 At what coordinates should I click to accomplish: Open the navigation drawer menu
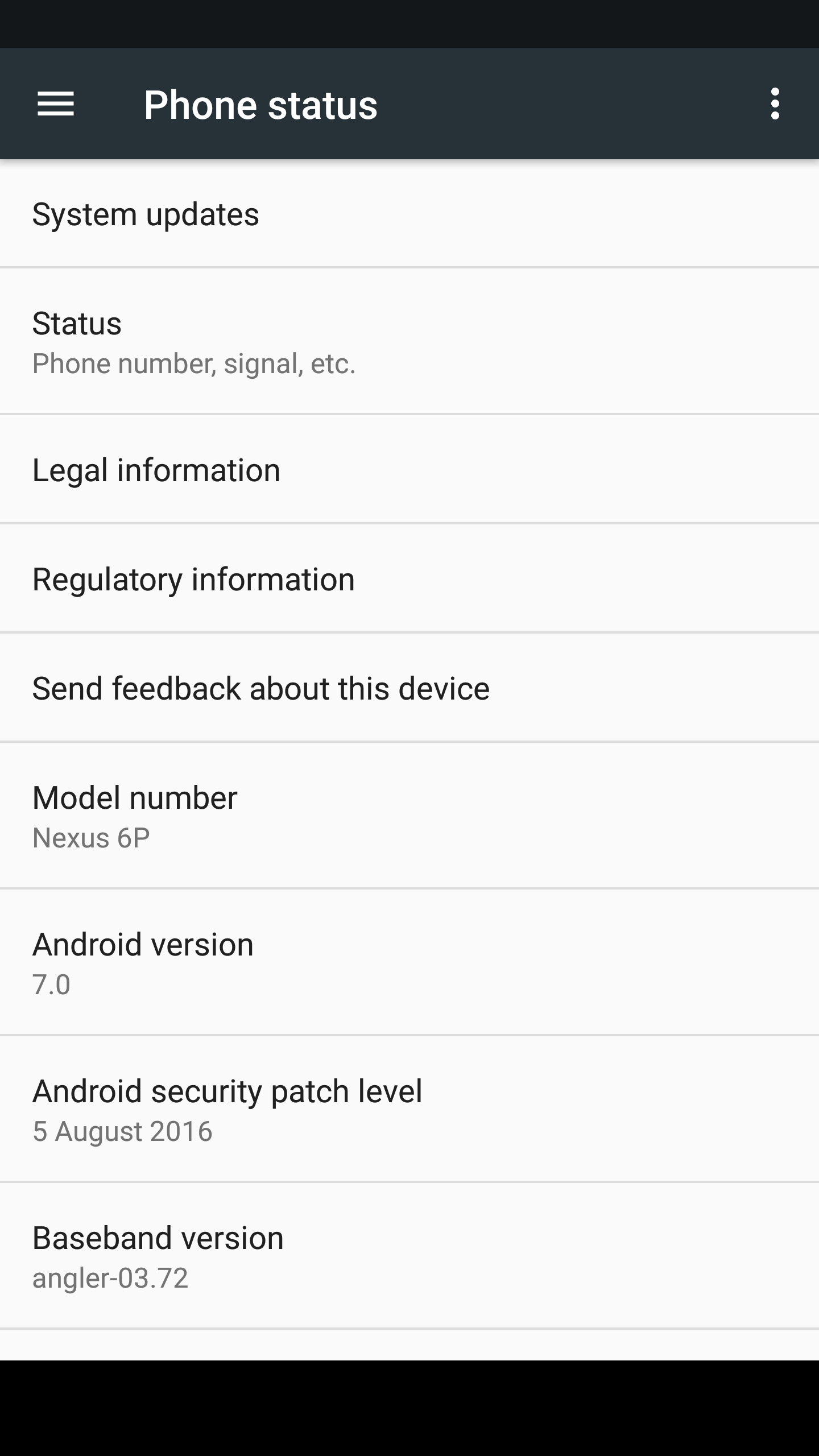(x=56, y=104)
